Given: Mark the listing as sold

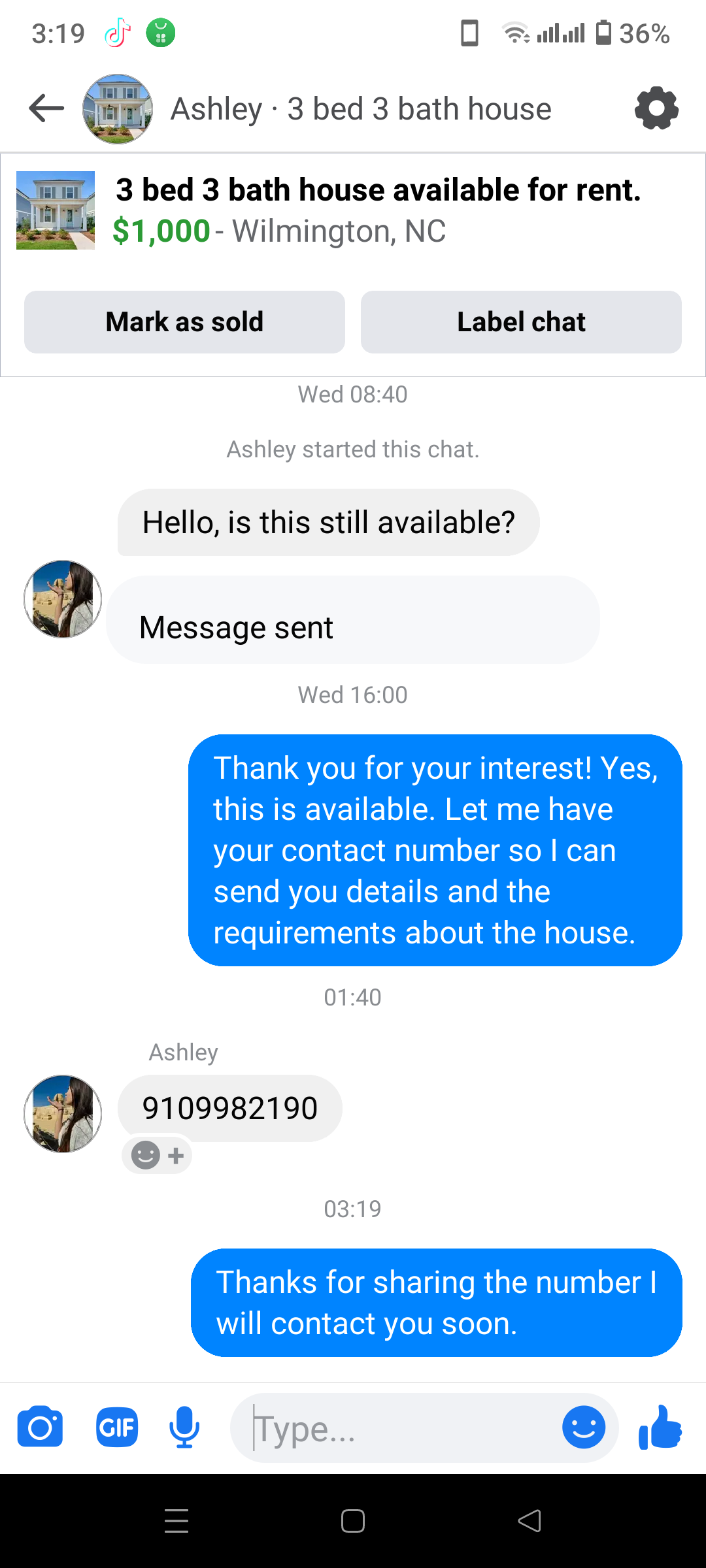Looking at the screenshot, I should point(184,322).
